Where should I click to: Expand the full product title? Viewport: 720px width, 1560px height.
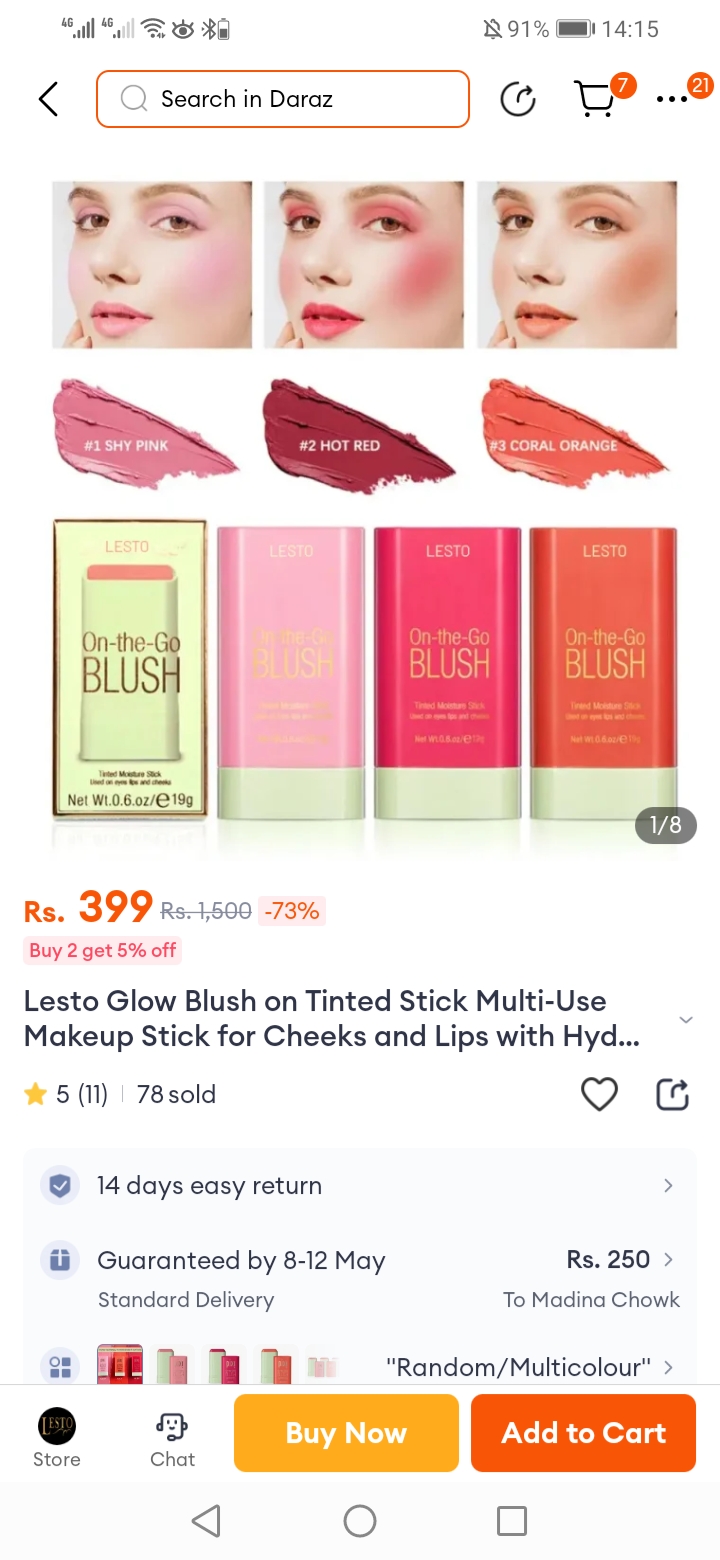(686, 1020)
